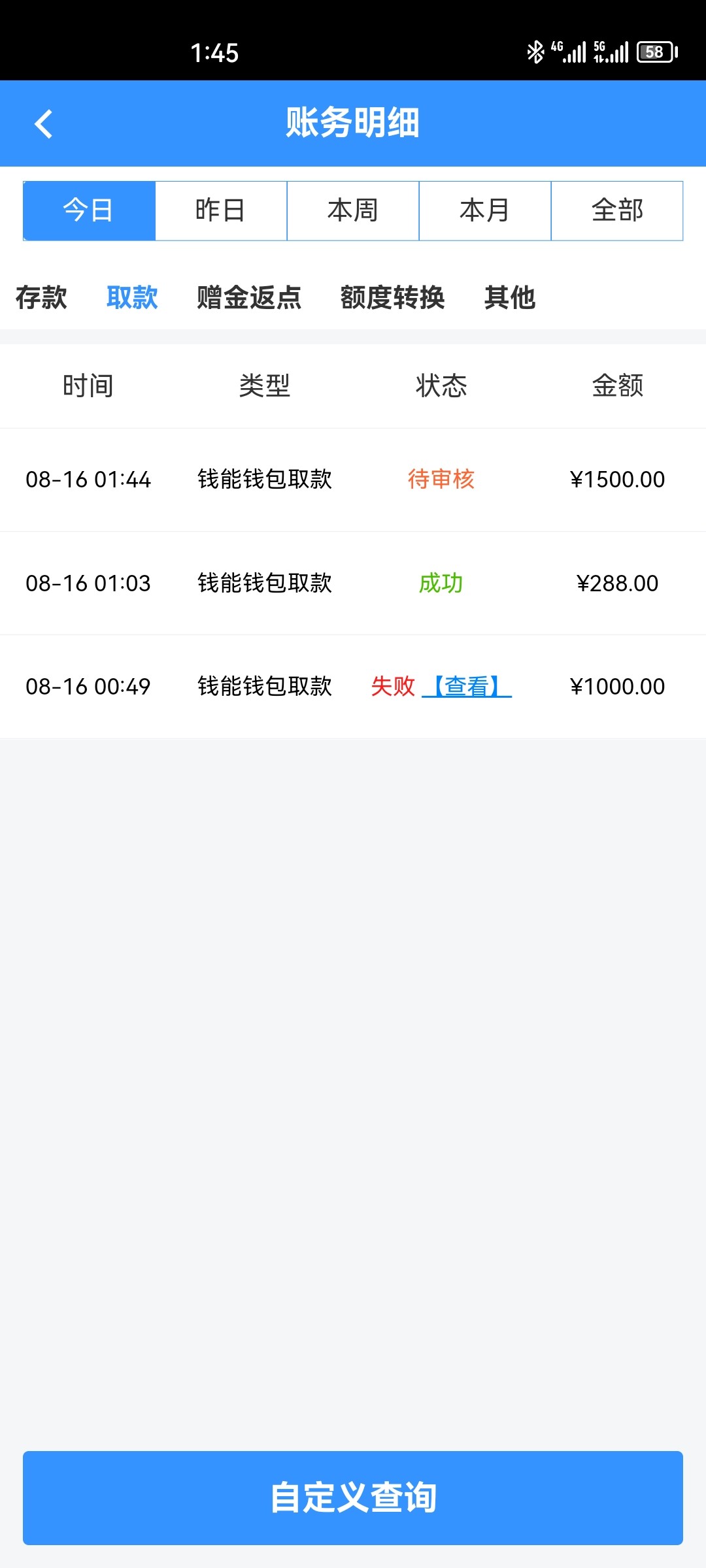
Task: Open the 赠金返点 filter
Action: (x=247, y=298)
